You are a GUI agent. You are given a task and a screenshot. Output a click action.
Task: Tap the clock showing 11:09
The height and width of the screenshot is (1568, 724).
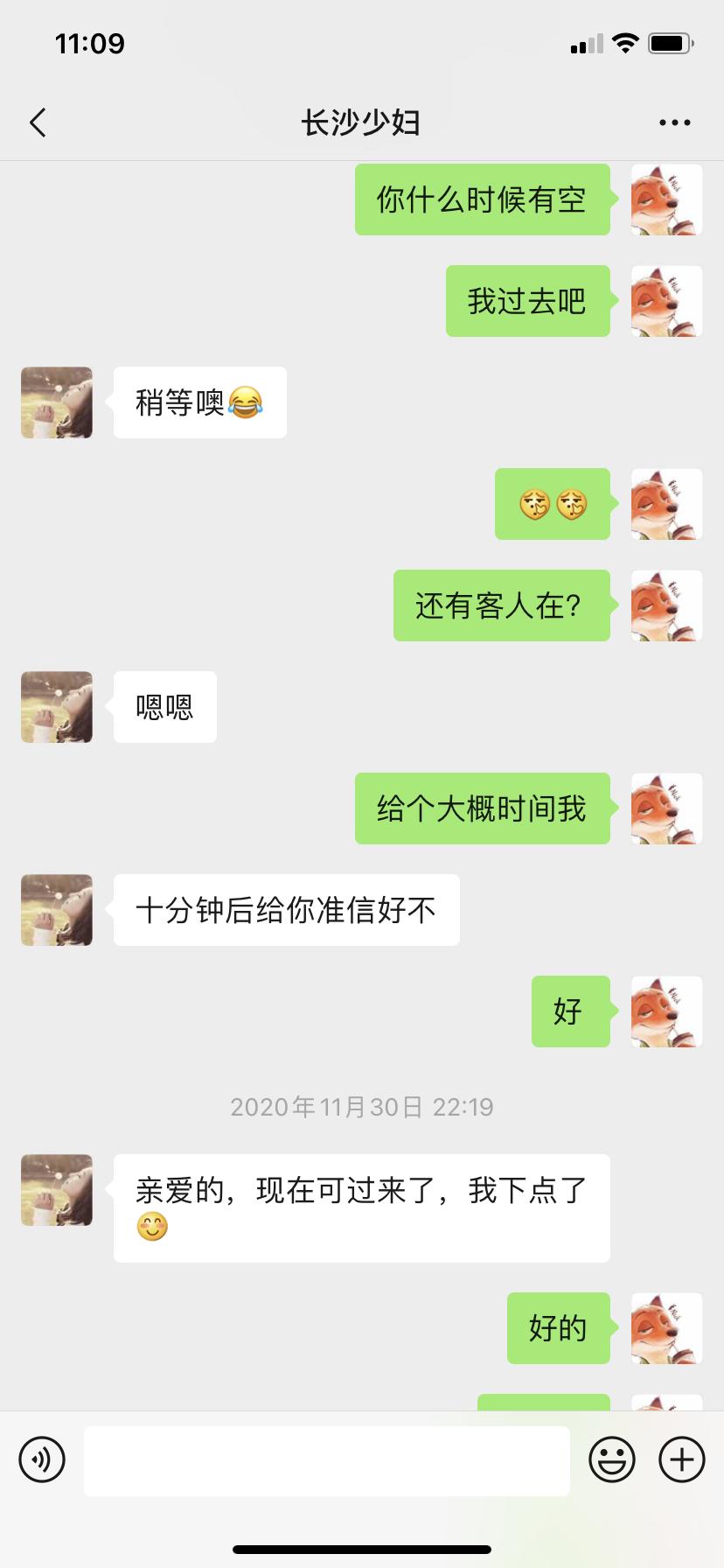click(90, 42)
